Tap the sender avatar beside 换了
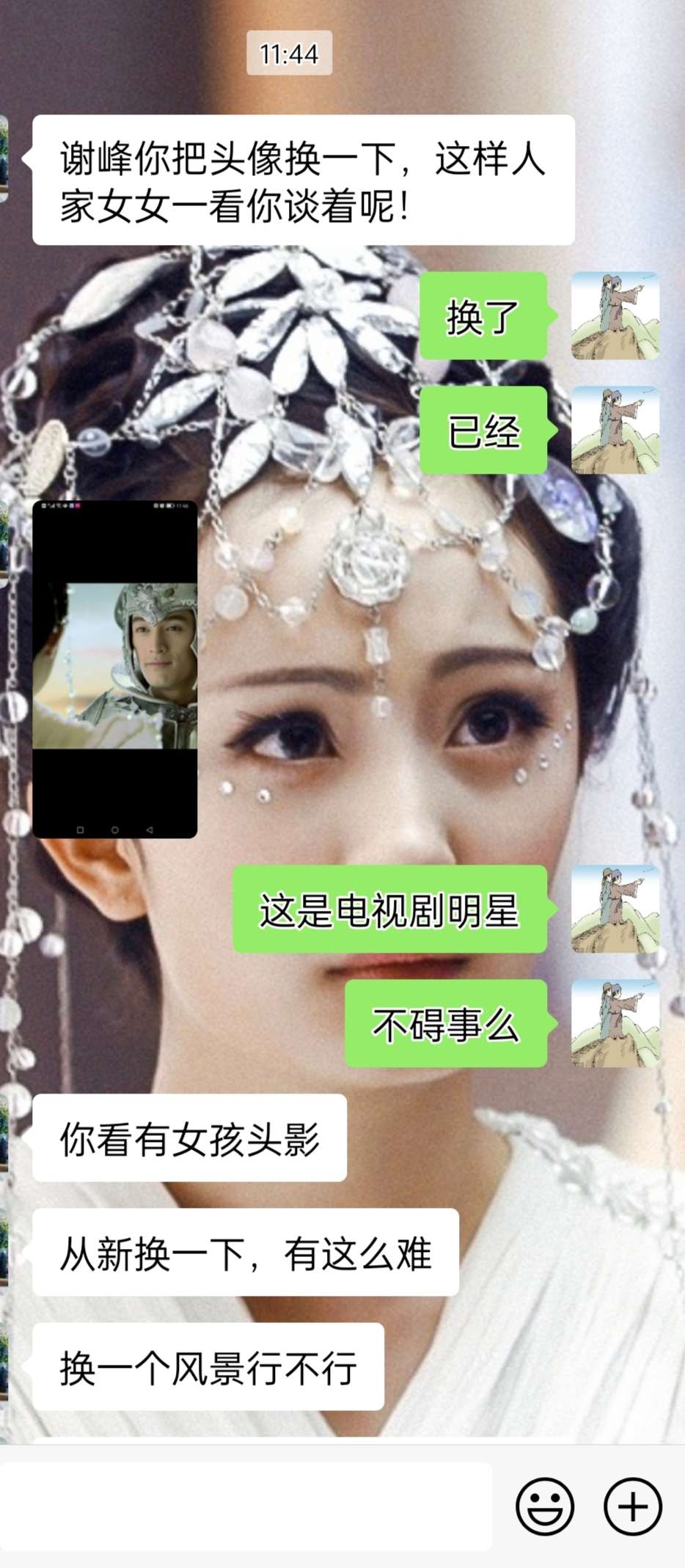The width and height of the screenshot is (685, 1568). [x=615, y=315]
